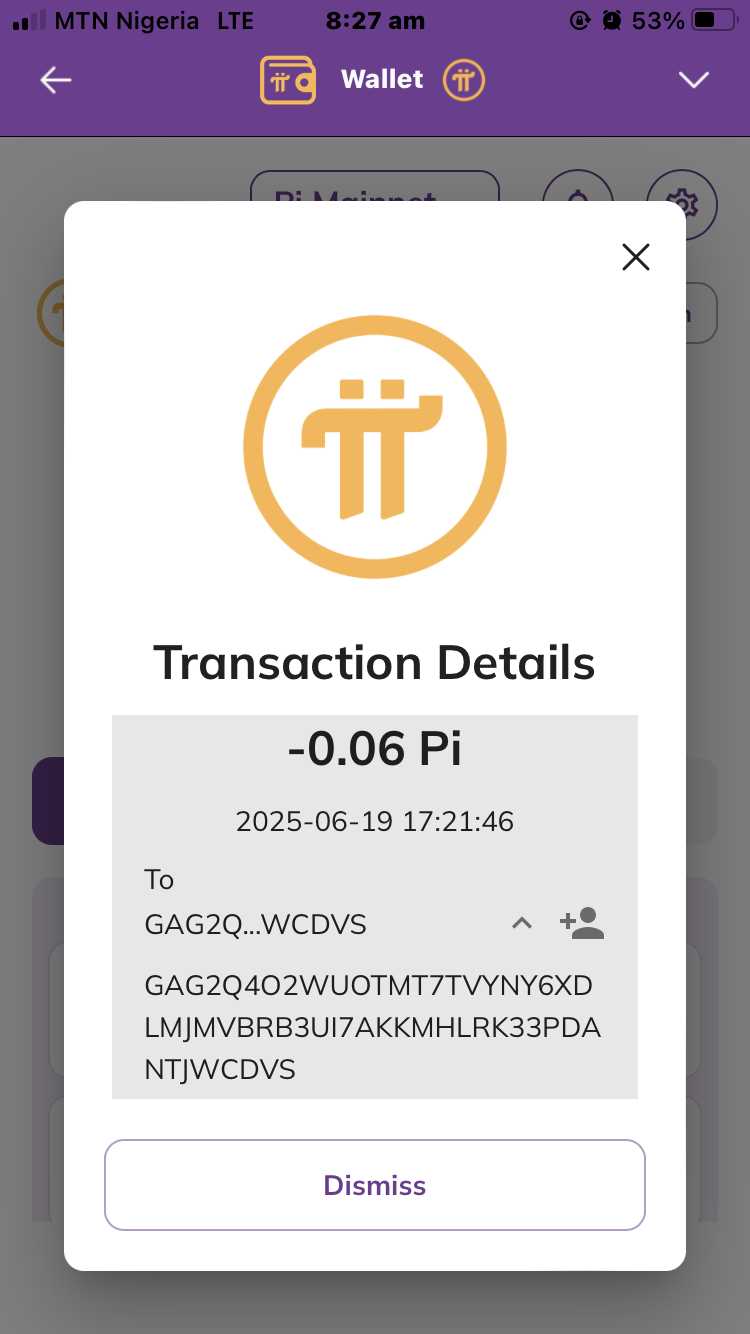Close the Transaction Details dialog
750x1334 pixels.
636,257
